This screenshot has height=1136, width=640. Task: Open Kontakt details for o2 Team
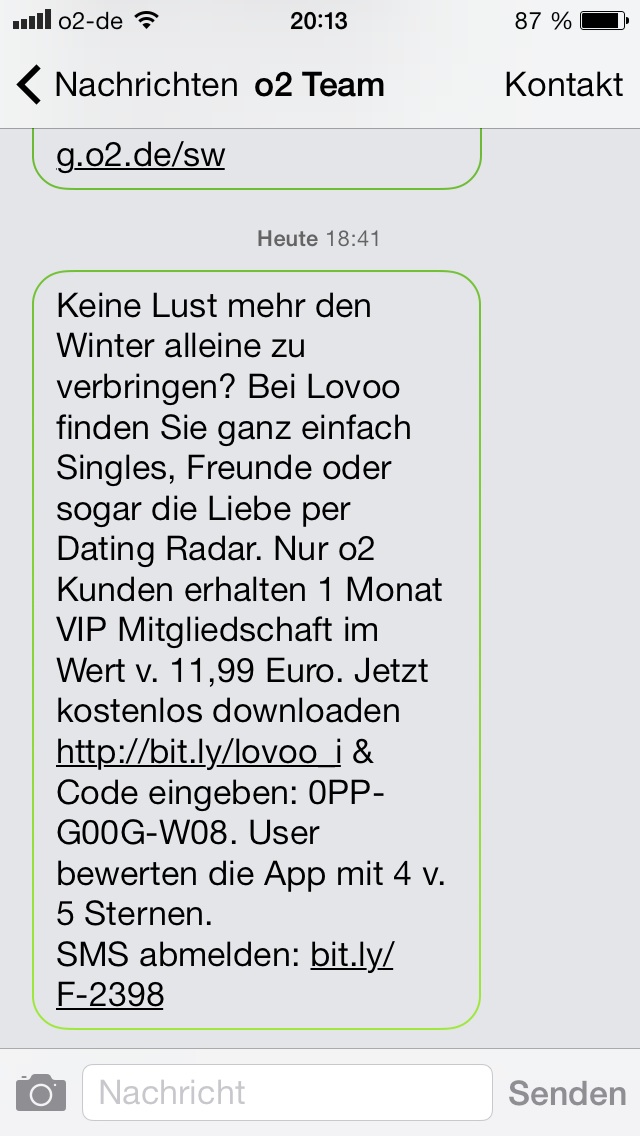[563, 85]
